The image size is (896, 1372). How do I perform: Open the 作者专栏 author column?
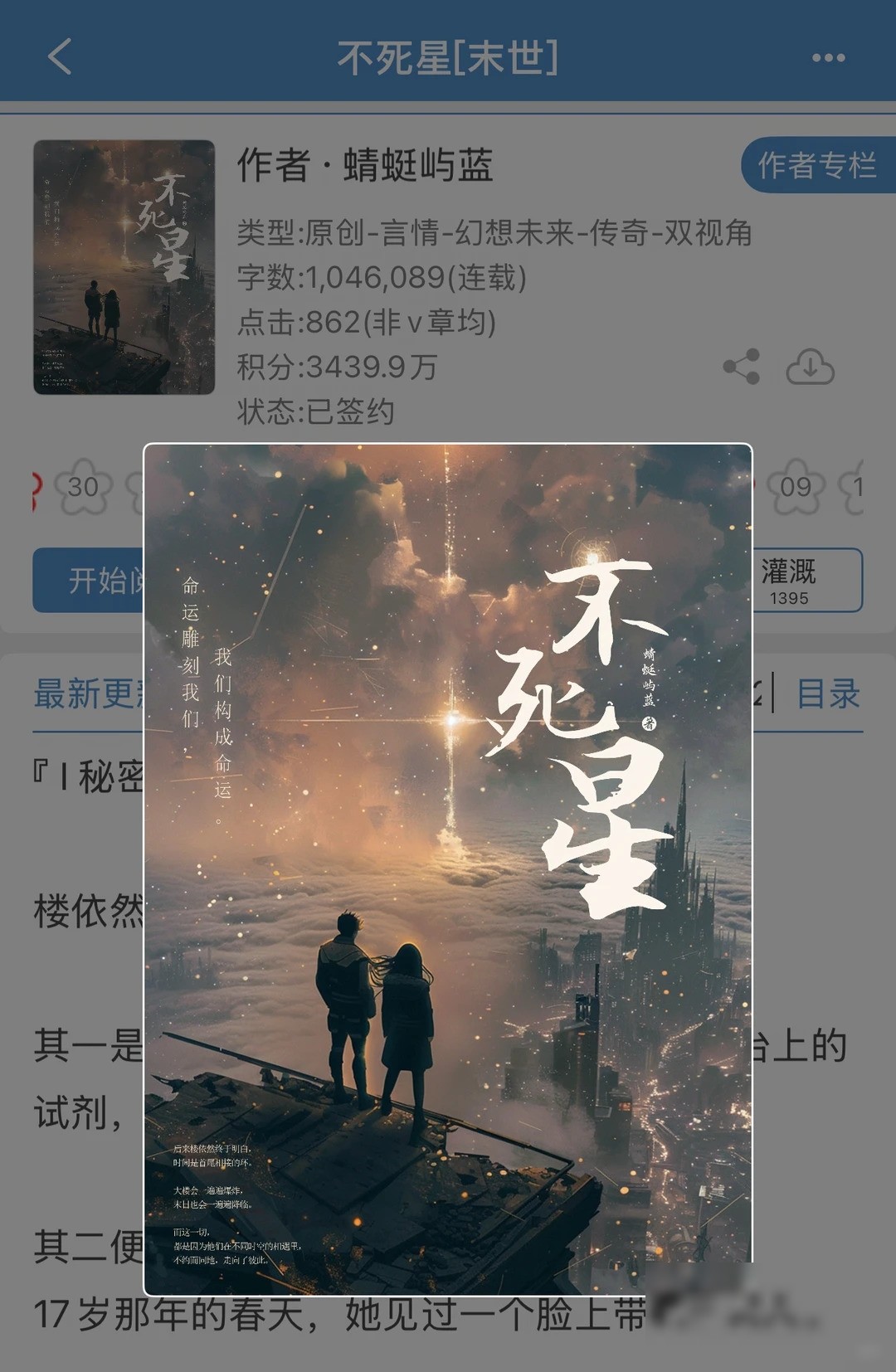click(818, 165)
